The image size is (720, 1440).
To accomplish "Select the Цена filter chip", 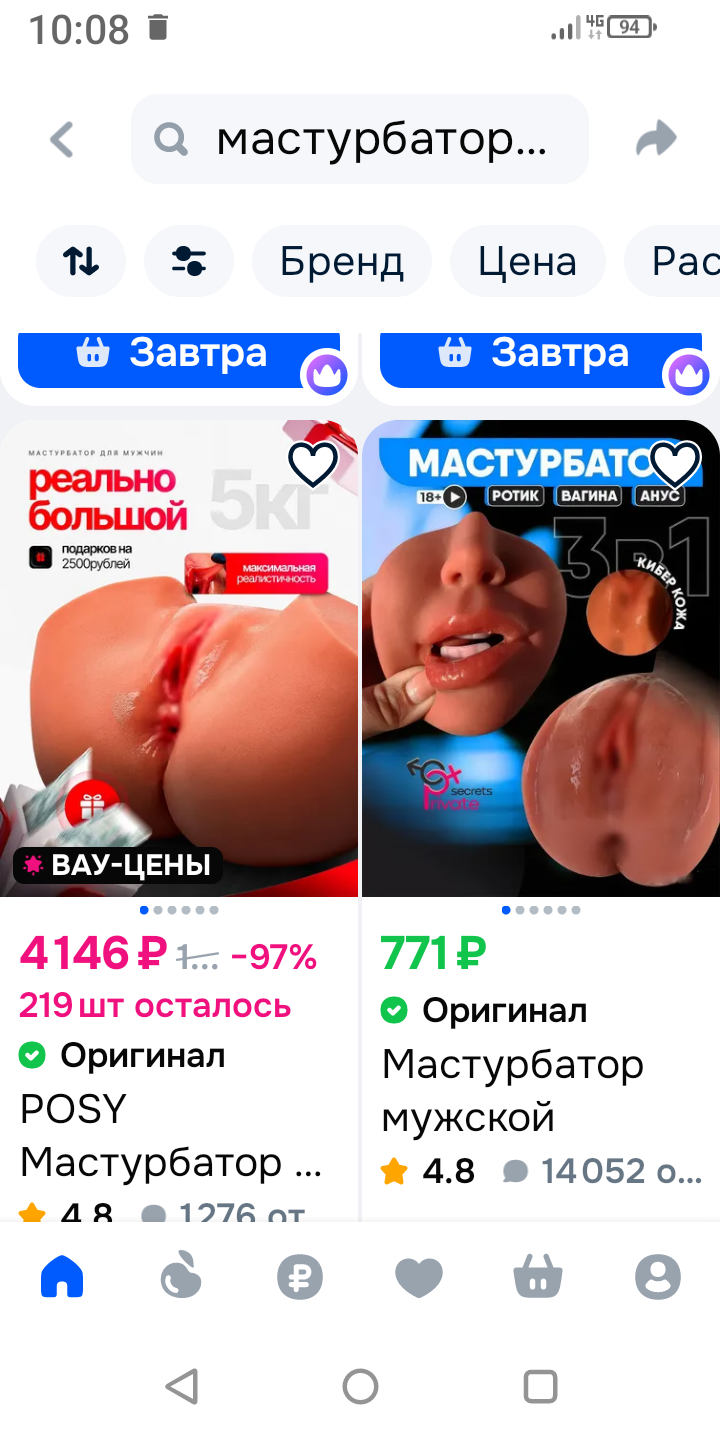I will pyautogui.click(x=527, y=262).
